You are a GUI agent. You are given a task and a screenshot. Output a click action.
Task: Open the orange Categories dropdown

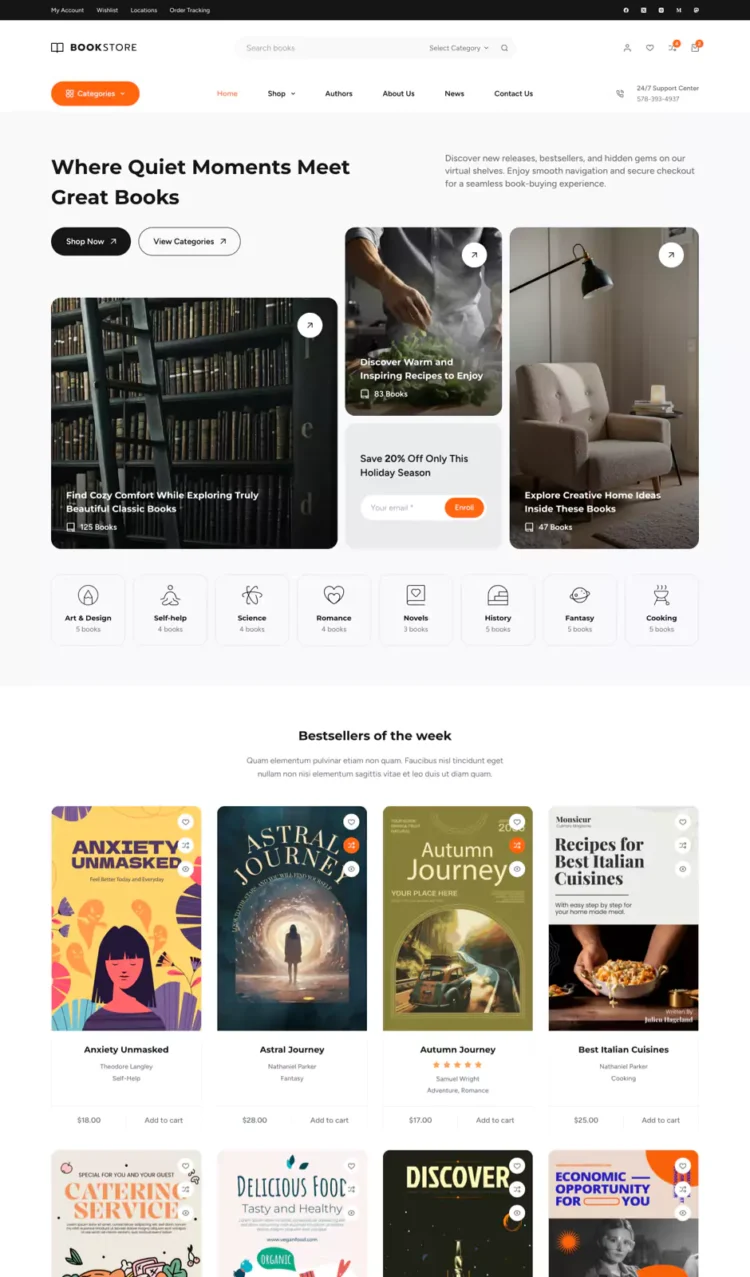[95, 94]
